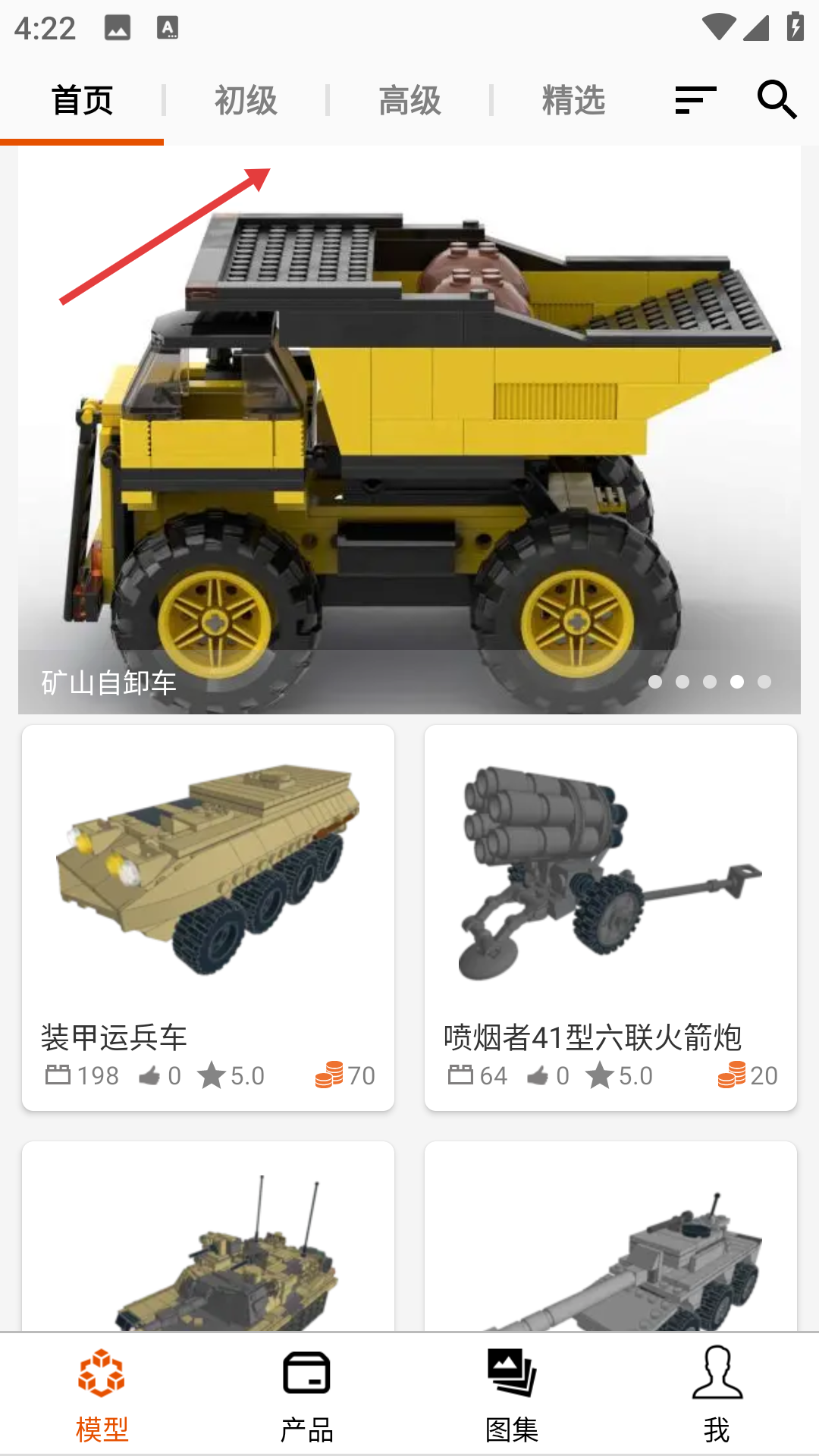
Task: Switch to the 初级 tab
Action: click(246, 101)
